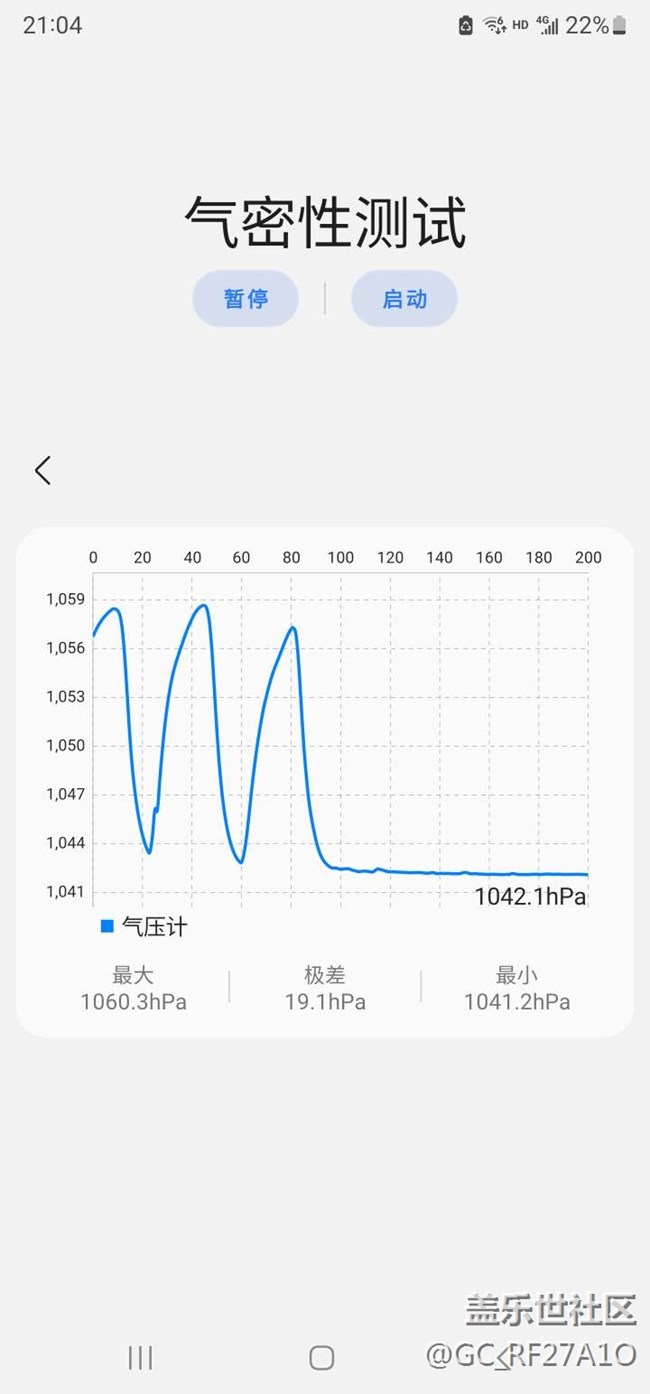Go to the home screen

(x=321, y=1357)
